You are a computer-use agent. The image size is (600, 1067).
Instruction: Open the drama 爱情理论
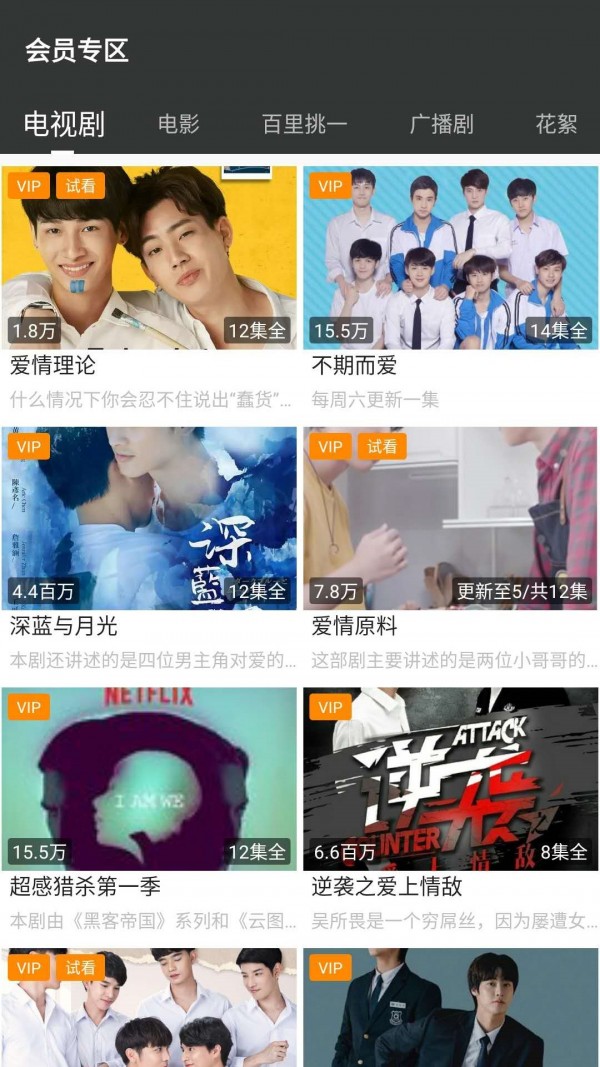[x=149, y=258]
